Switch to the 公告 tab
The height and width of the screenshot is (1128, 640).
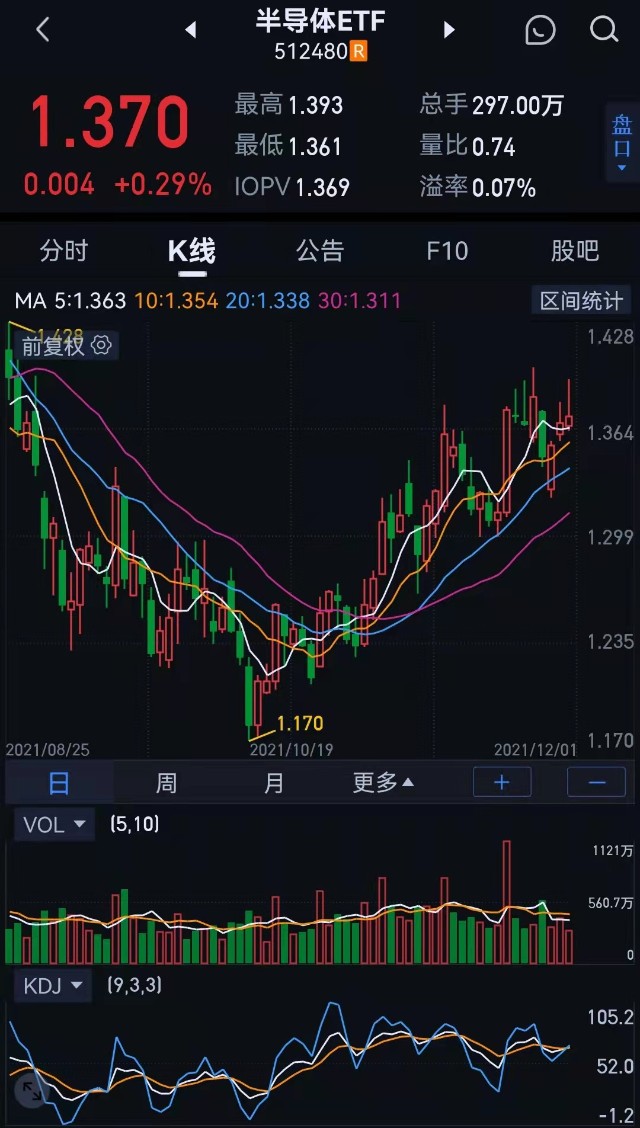[320, 250]
